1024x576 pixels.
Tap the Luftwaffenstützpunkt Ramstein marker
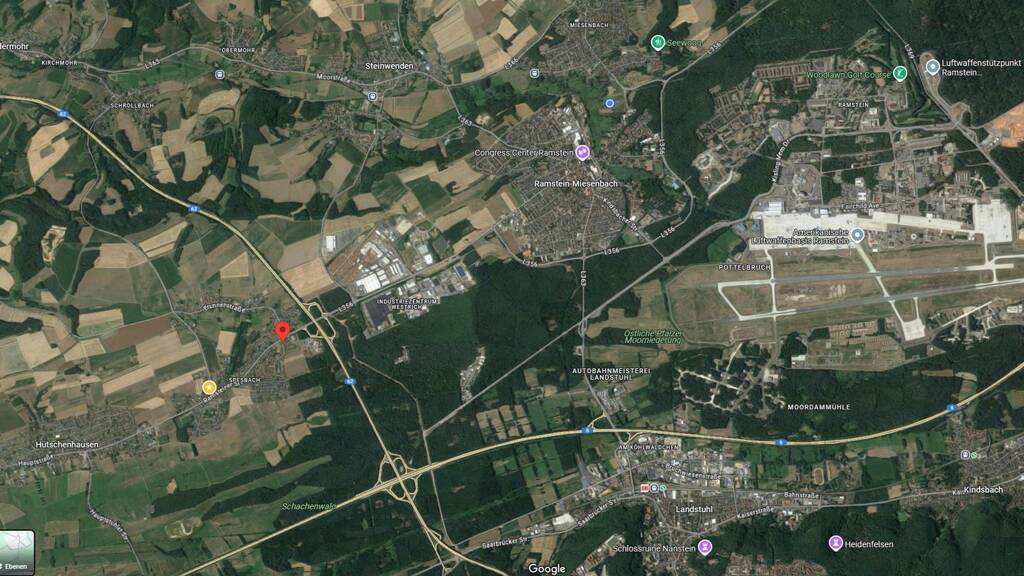pyautogui.click(x=932, y=67)
